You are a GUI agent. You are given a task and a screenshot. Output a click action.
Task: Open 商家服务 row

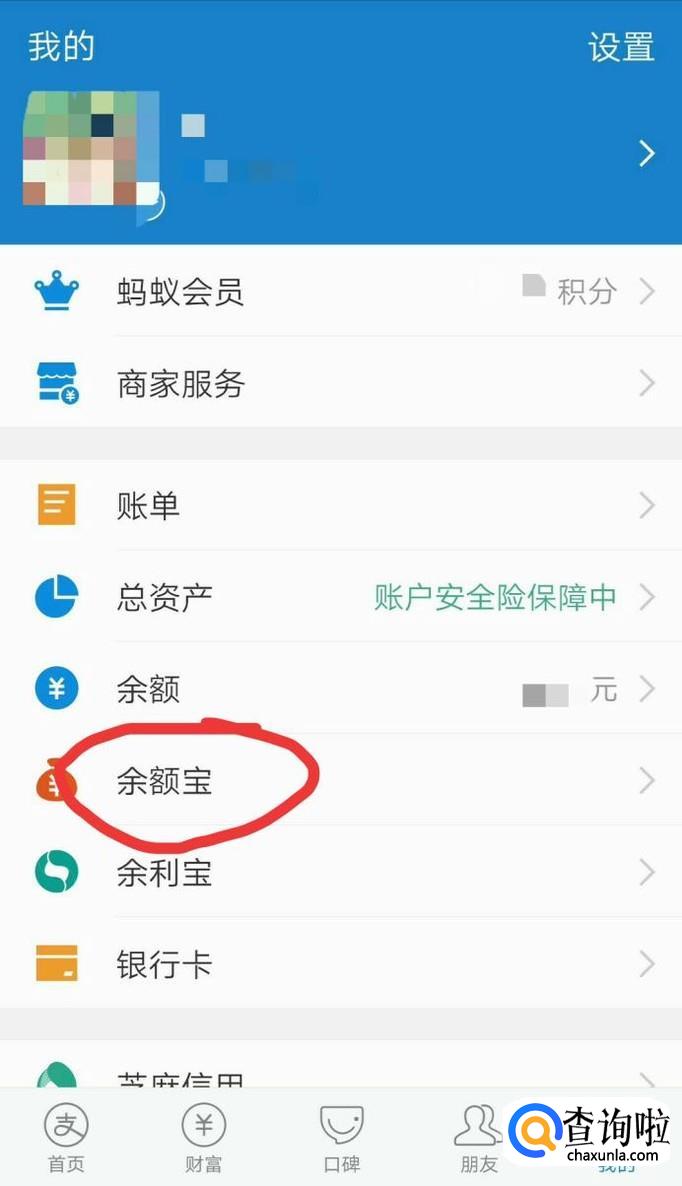(x=341, y=383)
